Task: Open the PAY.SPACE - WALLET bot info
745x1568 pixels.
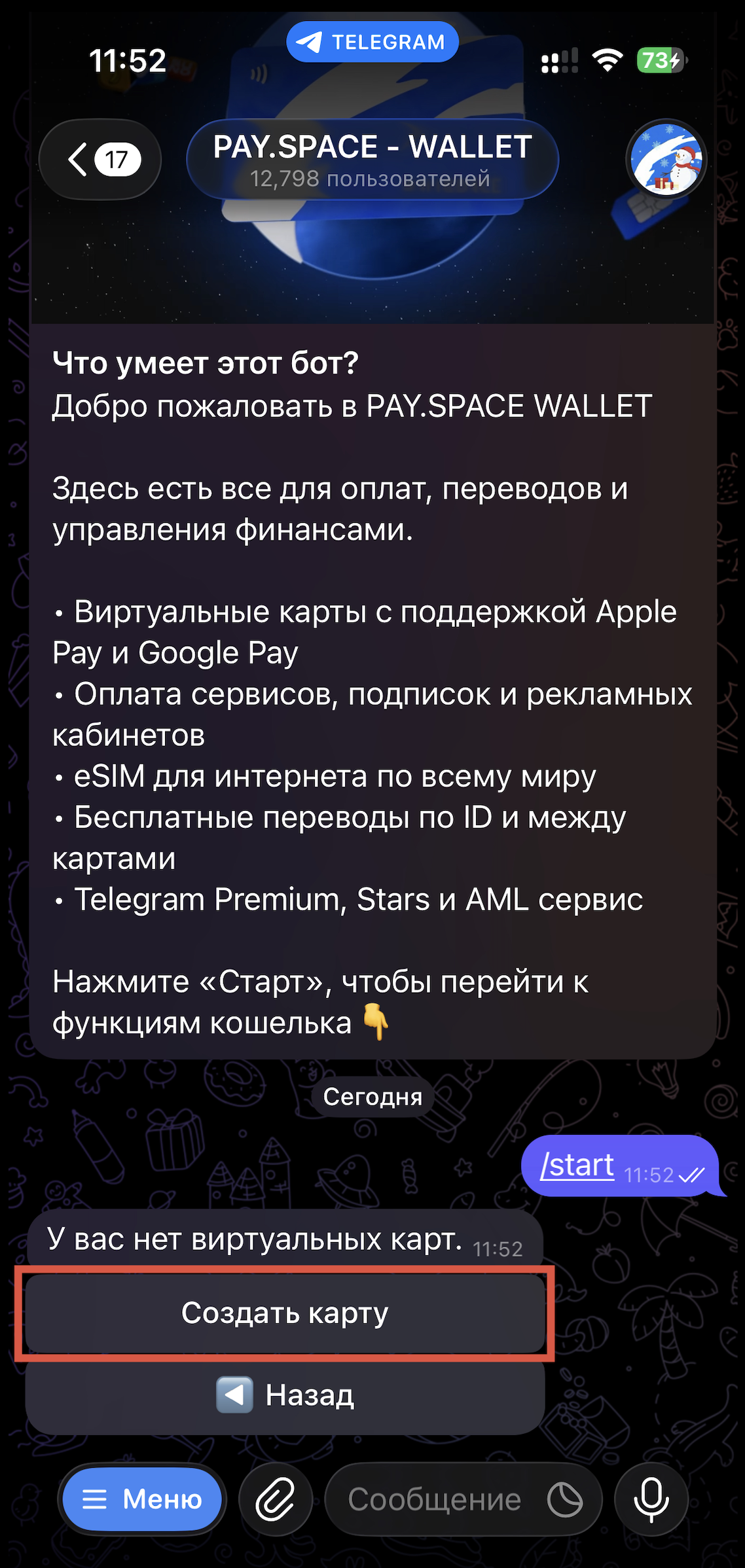Action: point(372,159)
